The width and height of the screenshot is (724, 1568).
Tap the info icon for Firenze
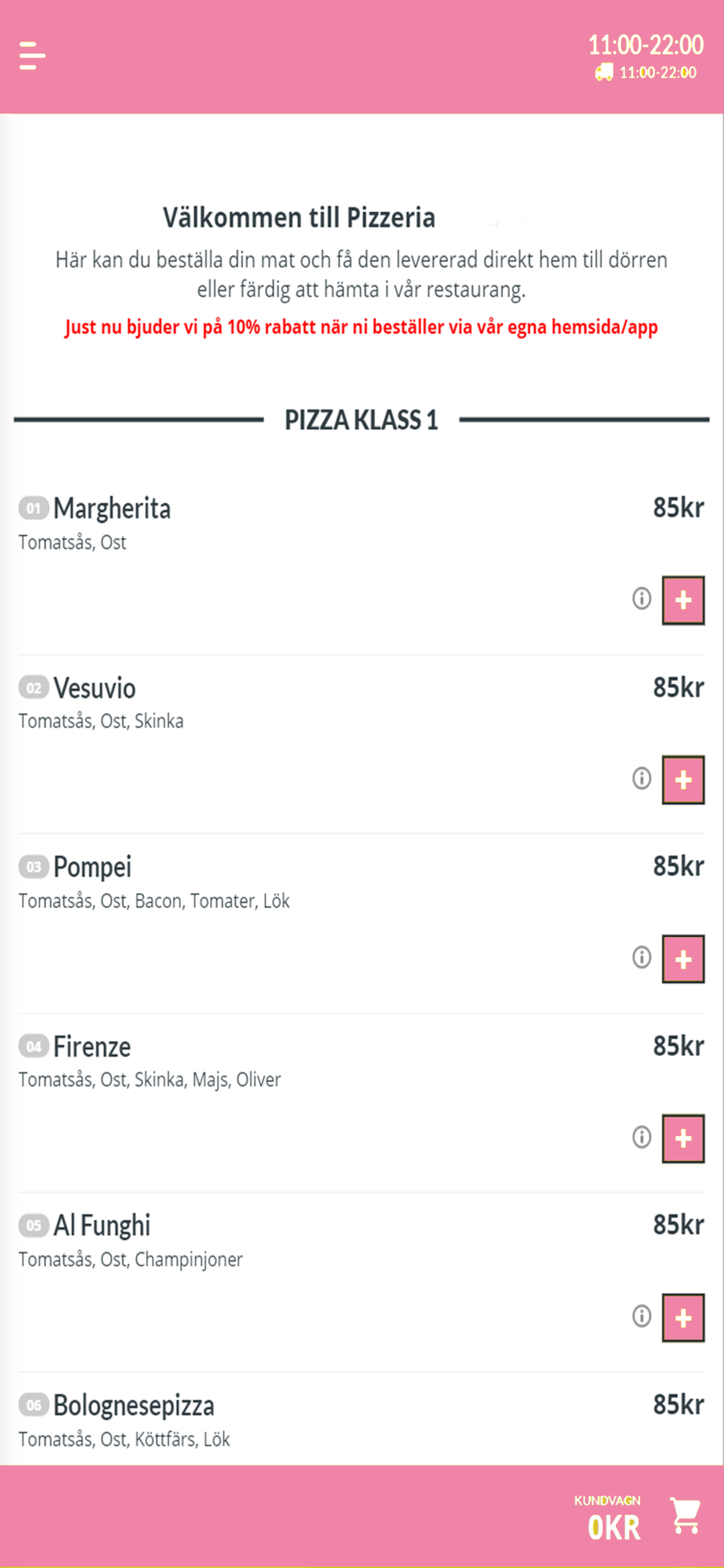coord(641,1136)
